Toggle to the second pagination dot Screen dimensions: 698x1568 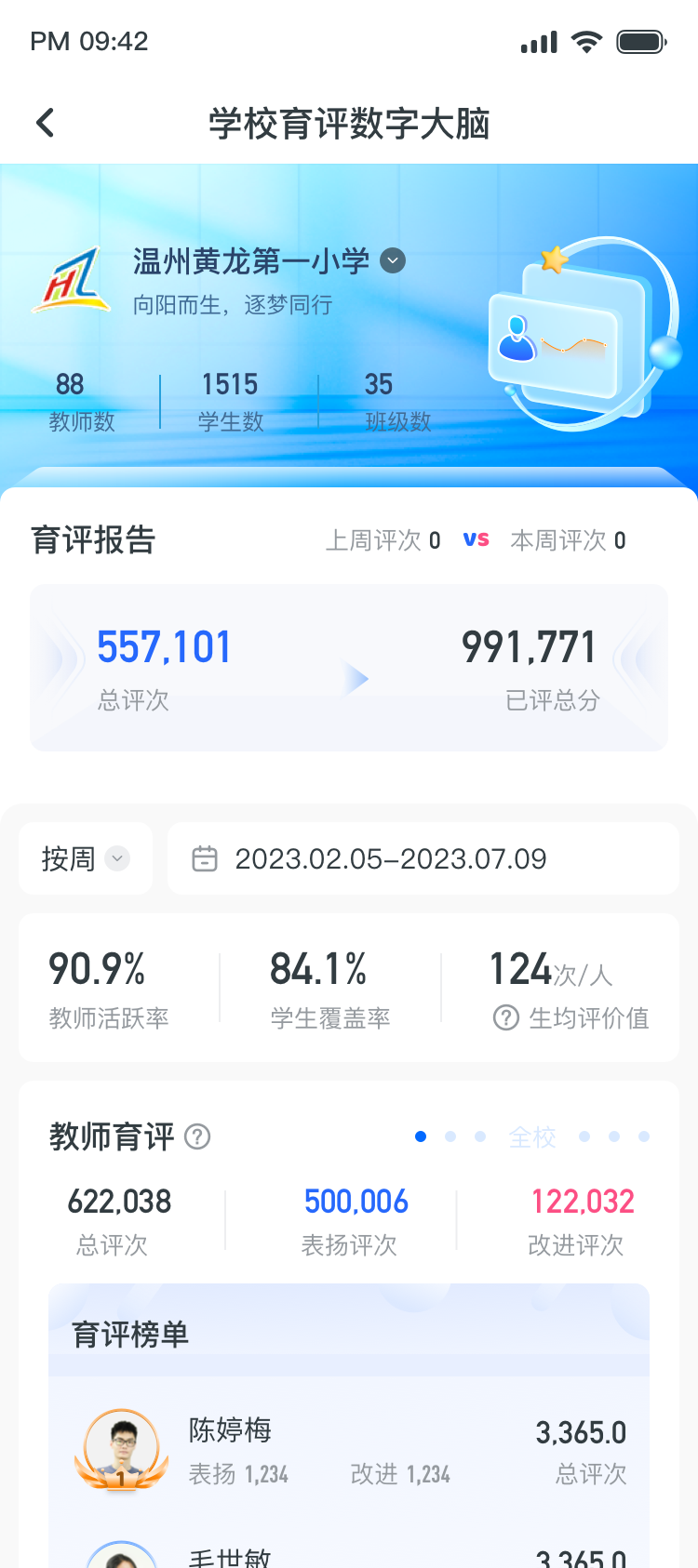point(450,1136)
